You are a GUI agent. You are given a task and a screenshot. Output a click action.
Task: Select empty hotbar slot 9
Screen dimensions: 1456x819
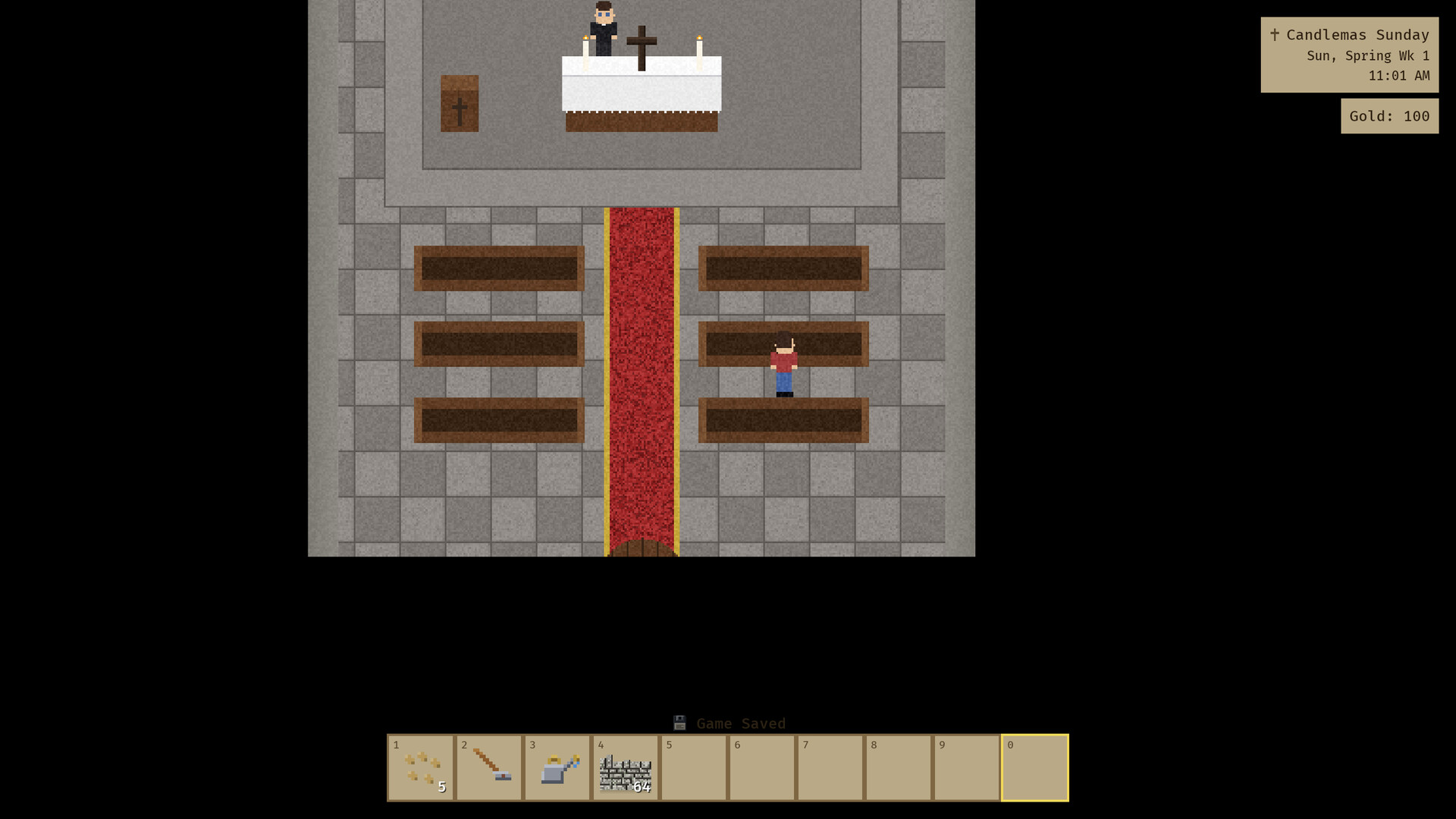point(967,767)
